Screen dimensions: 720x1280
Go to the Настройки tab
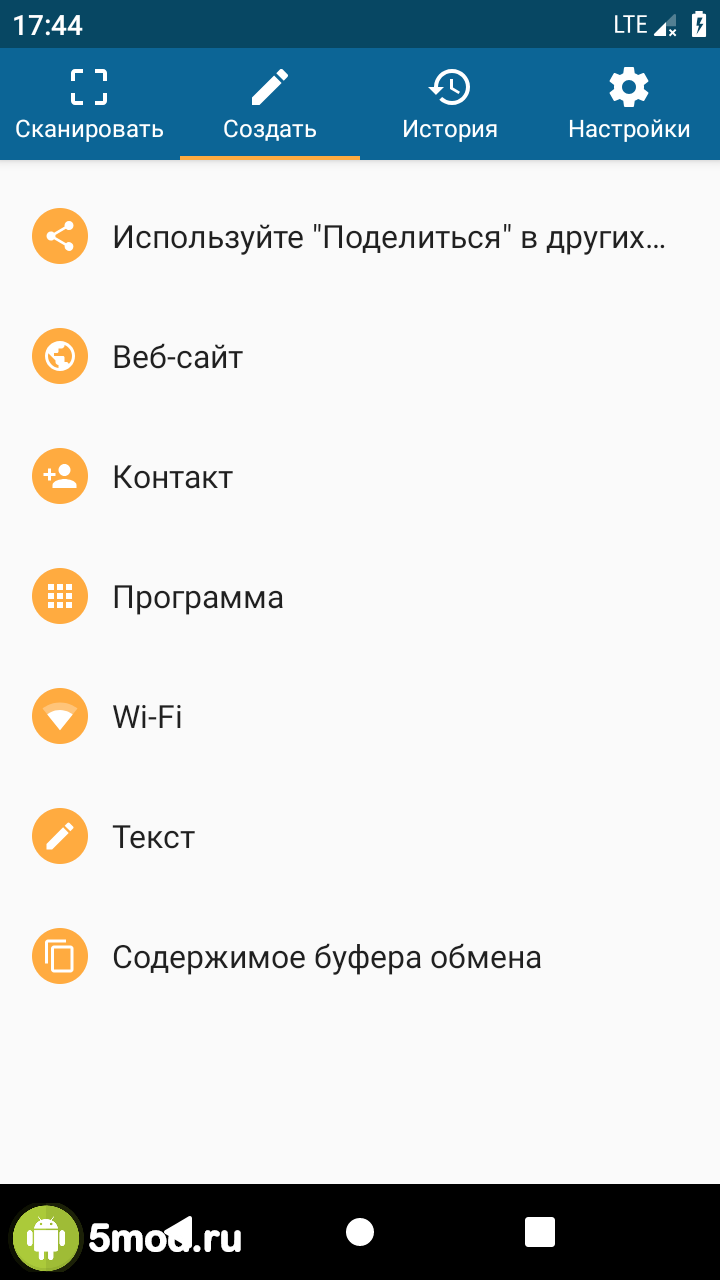[629, 104]
